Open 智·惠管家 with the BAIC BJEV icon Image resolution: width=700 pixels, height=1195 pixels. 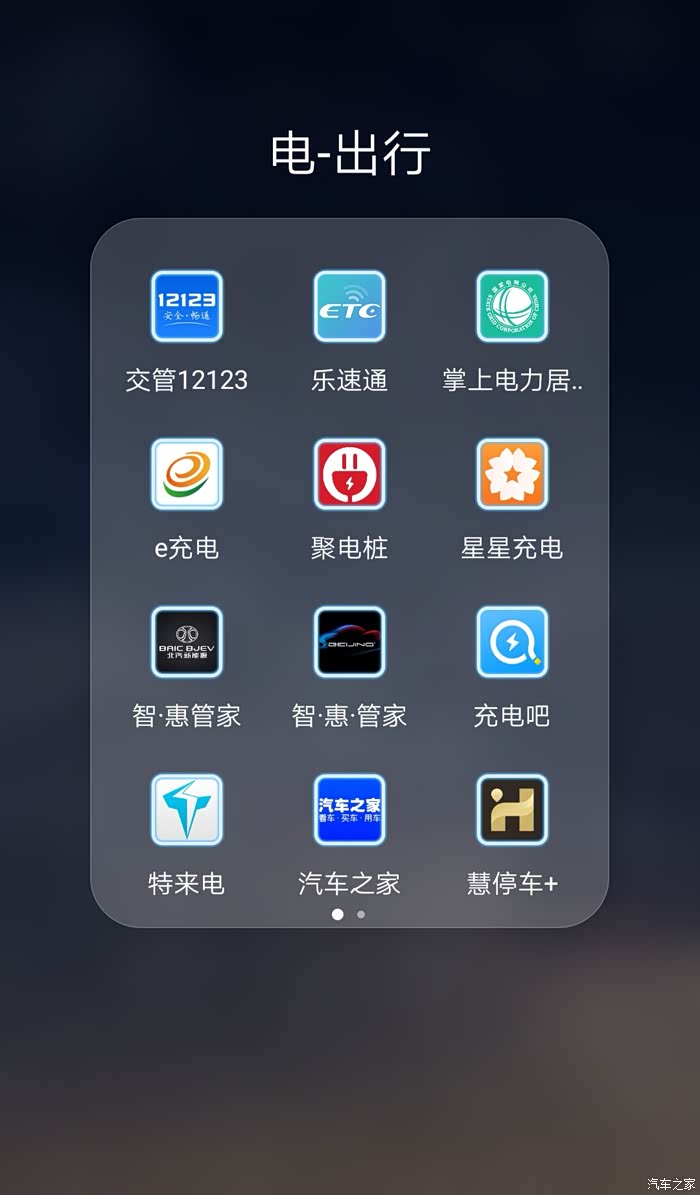click(x=187, y=642)
